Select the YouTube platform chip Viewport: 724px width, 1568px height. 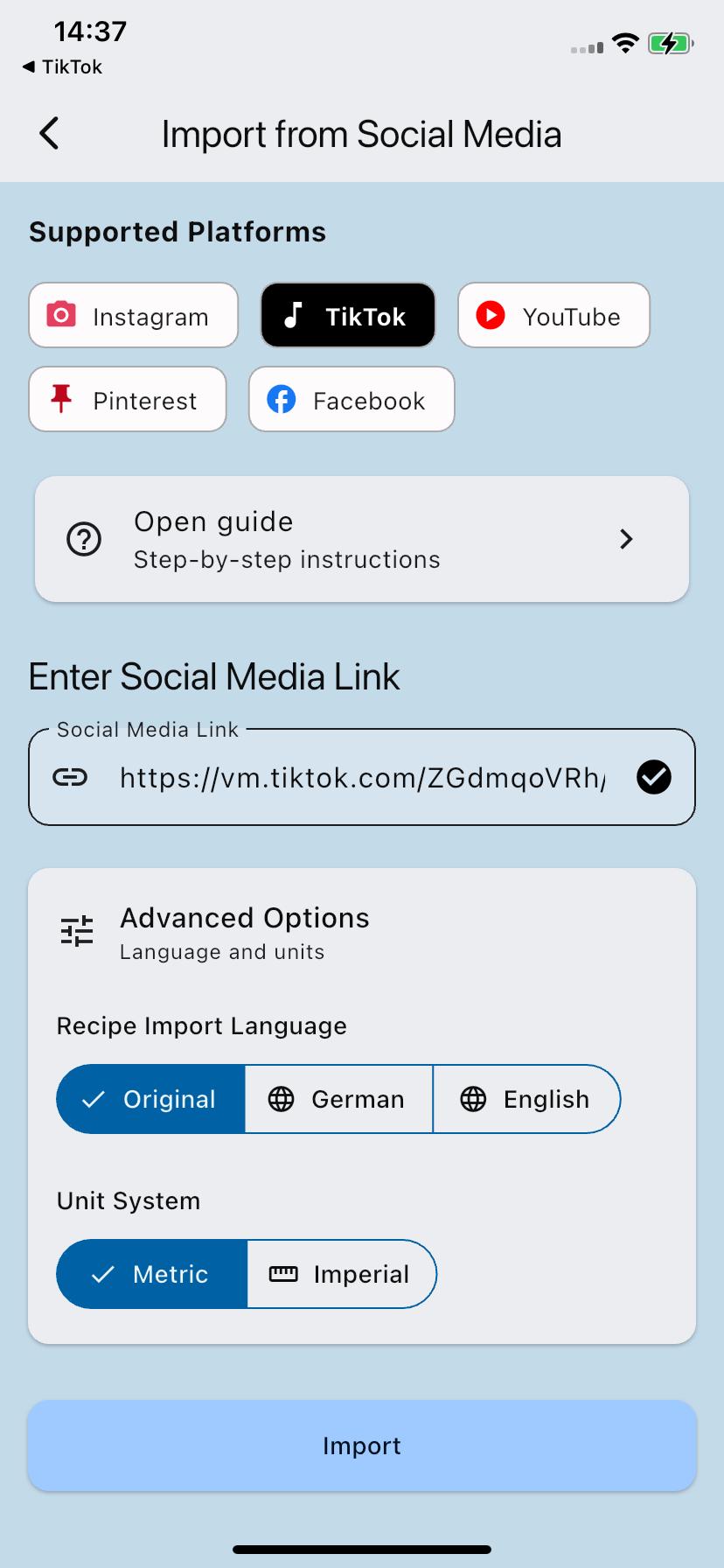pos(553,315)
